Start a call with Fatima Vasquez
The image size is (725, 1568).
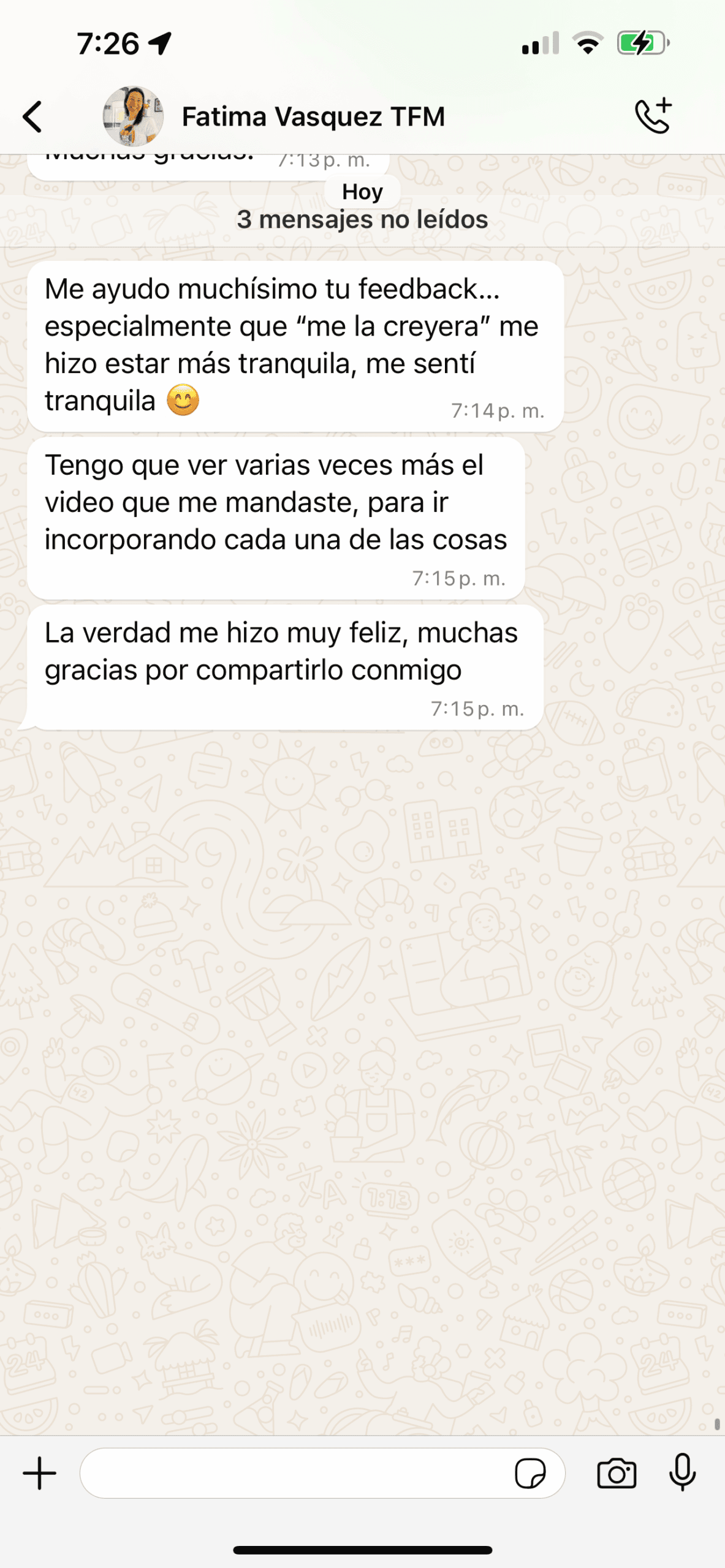point(653,116)
